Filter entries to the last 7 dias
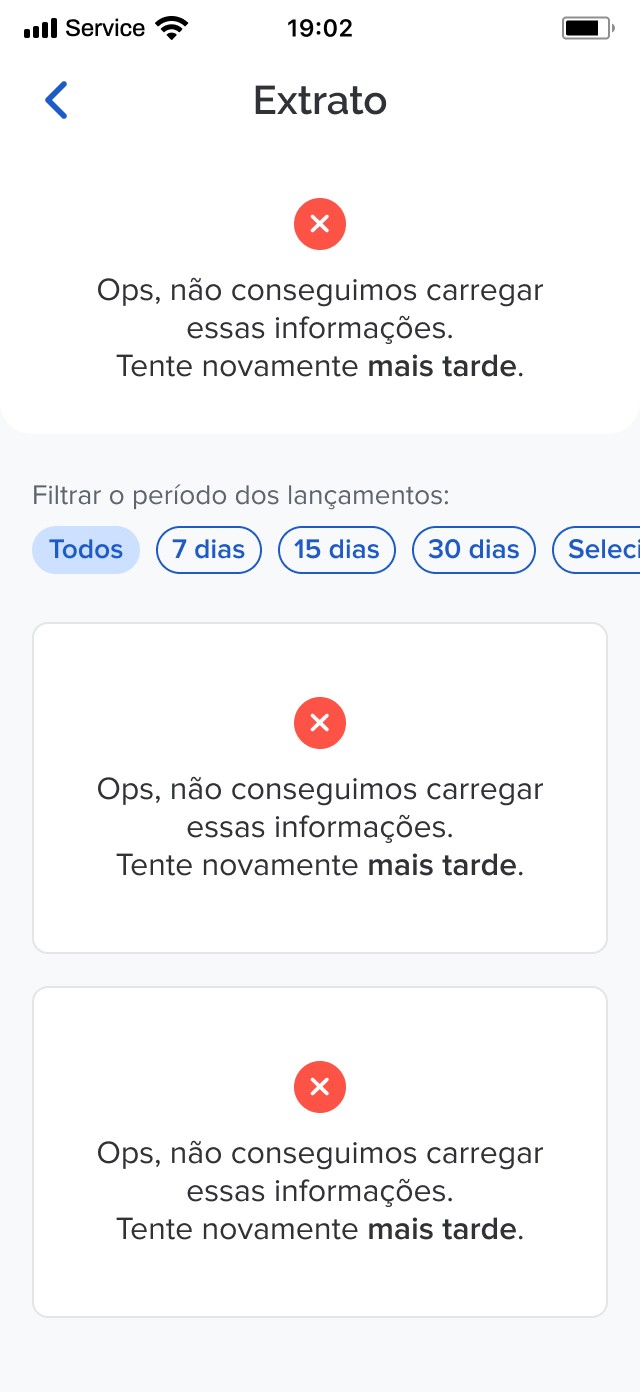 pyautogui.click(x=209, y=550)
